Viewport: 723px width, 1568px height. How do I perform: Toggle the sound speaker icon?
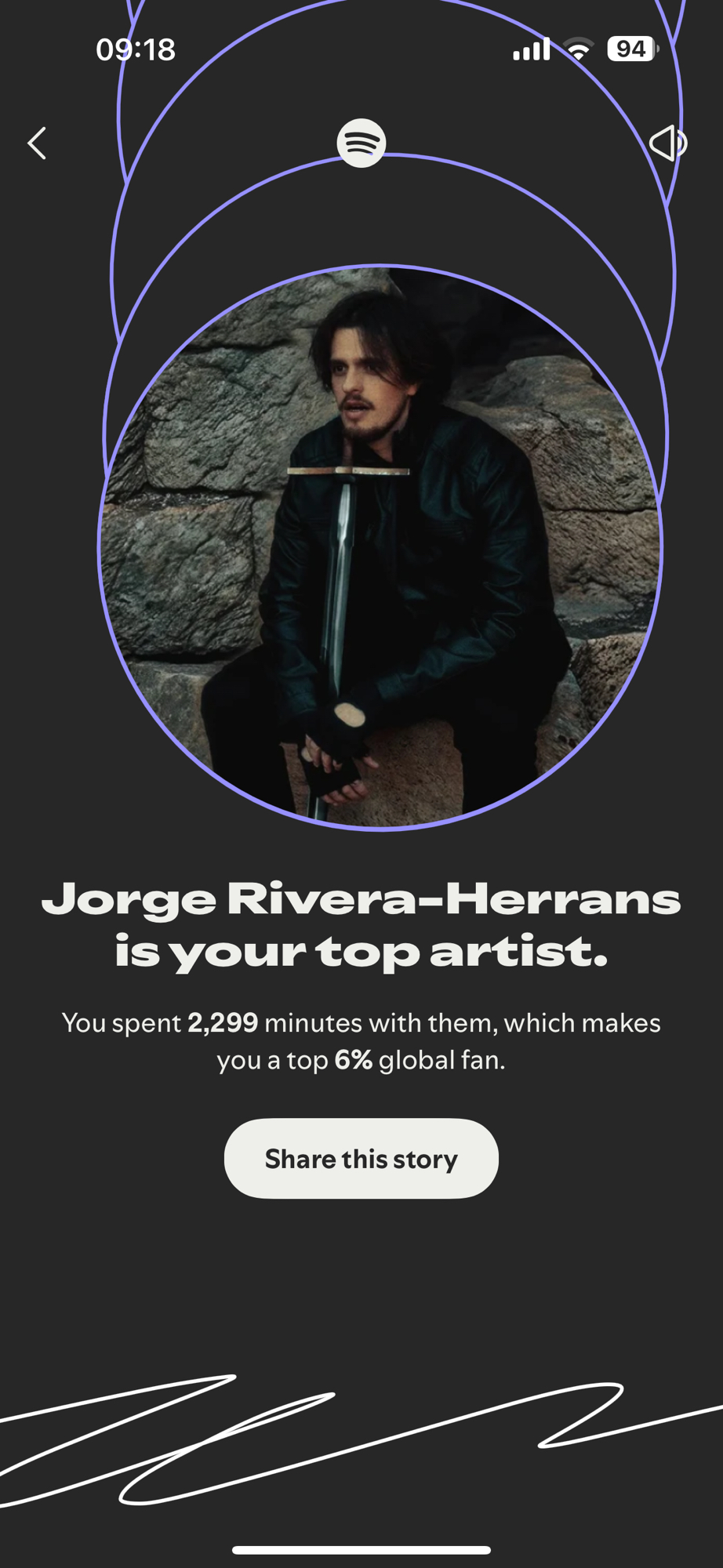[x=667, y=143]
